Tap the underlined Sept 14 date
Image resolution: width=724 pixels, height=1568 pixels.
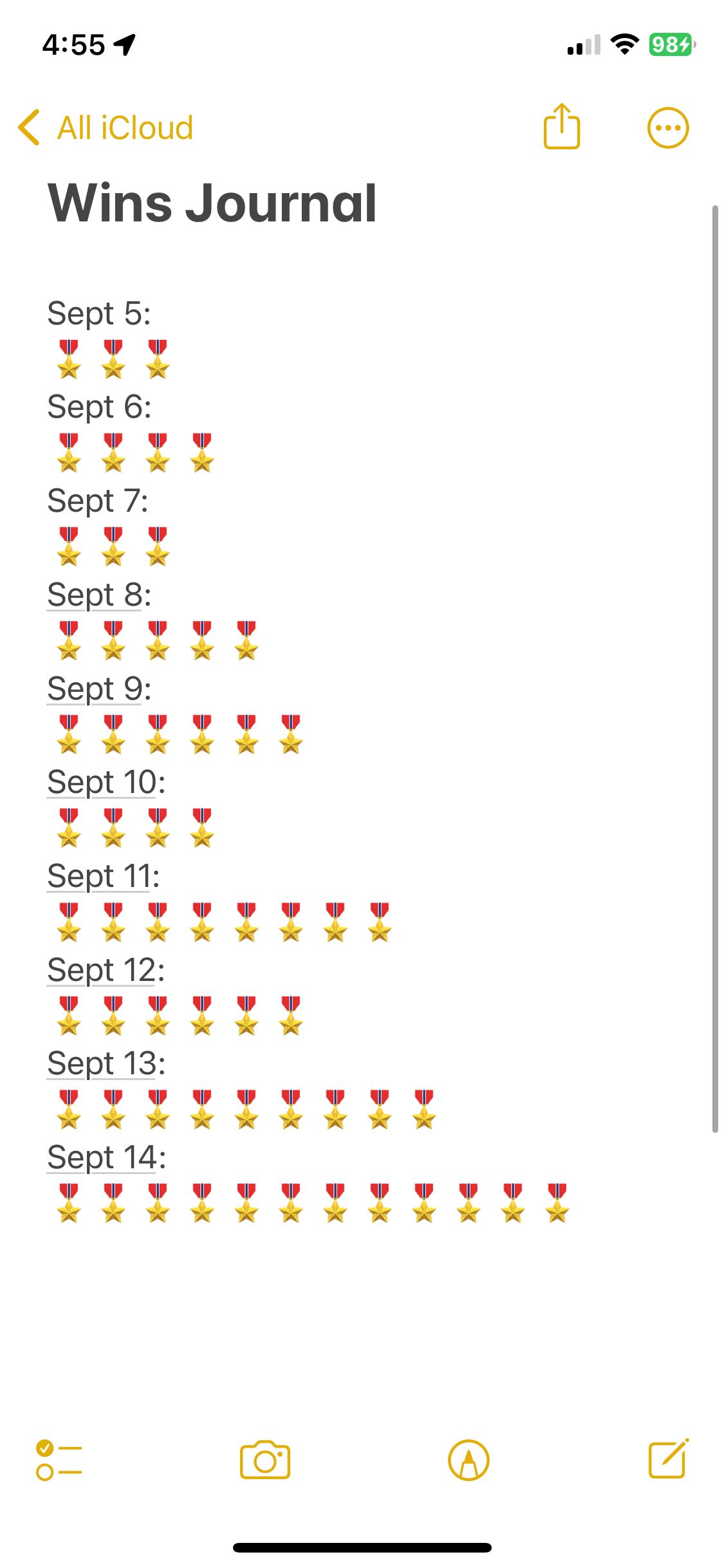point(102,1157)
